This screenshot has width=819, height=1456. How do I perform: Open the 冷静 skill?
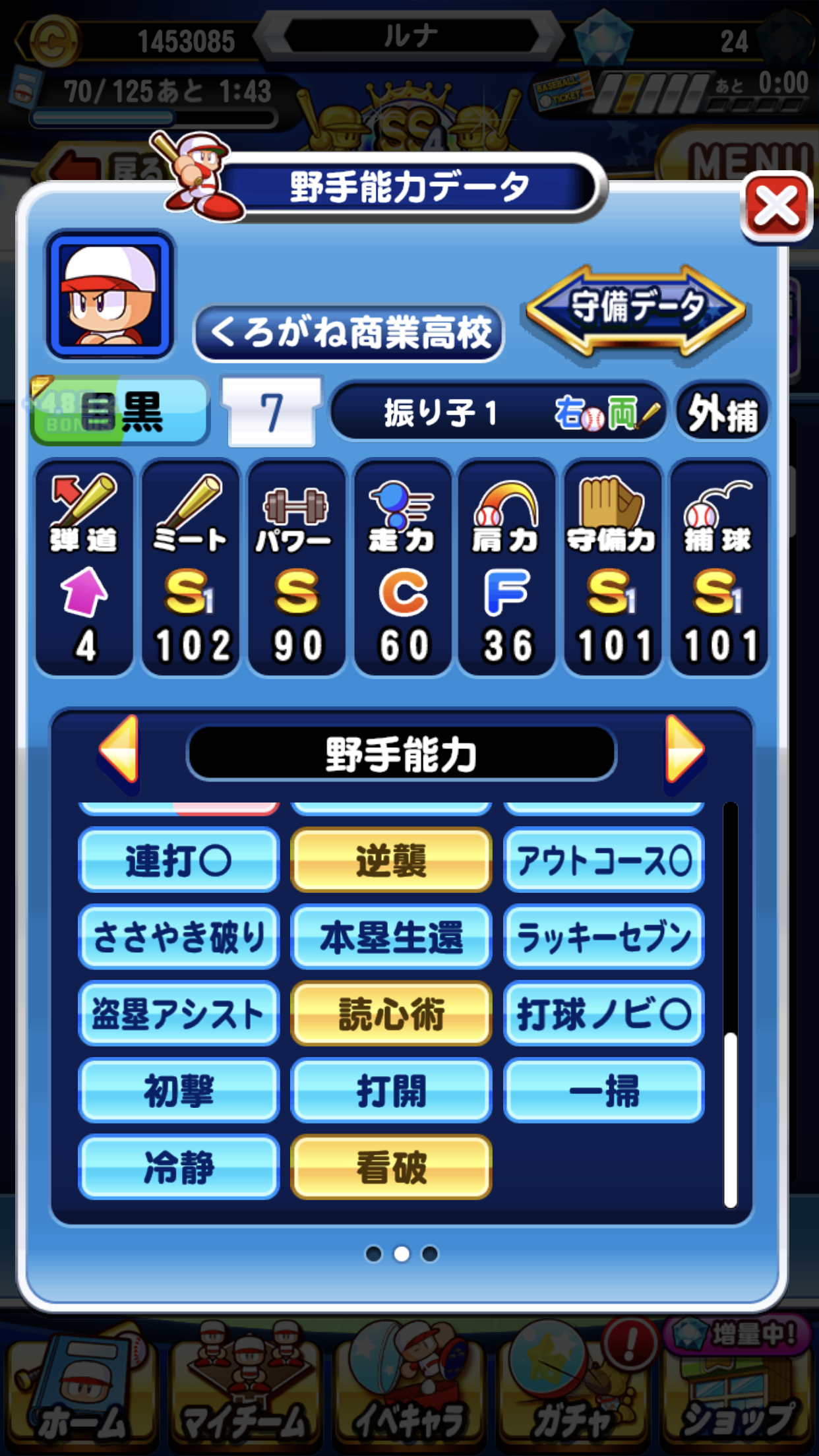coord(179,1167)
